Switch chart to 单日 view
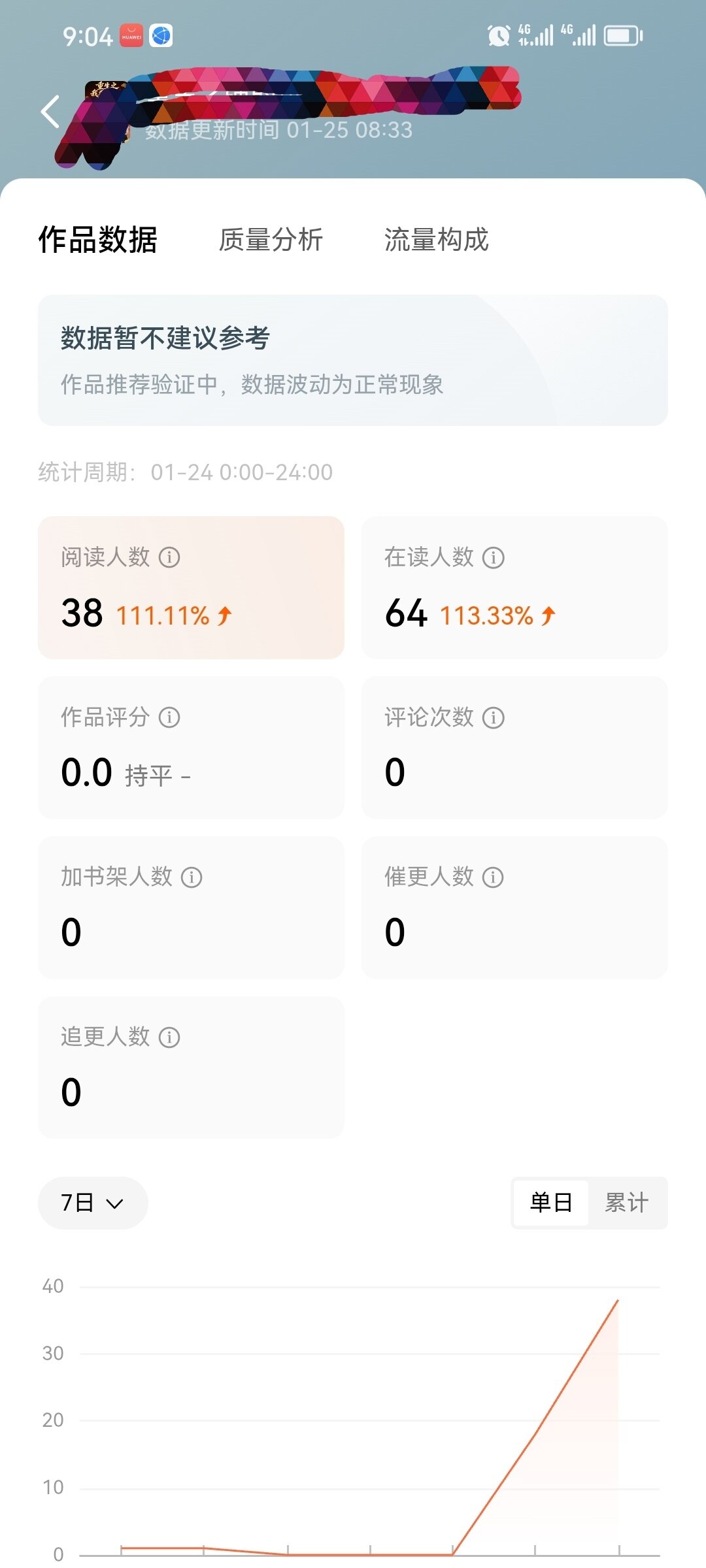Screen dimensions: 706x1568 (551, 1203)
